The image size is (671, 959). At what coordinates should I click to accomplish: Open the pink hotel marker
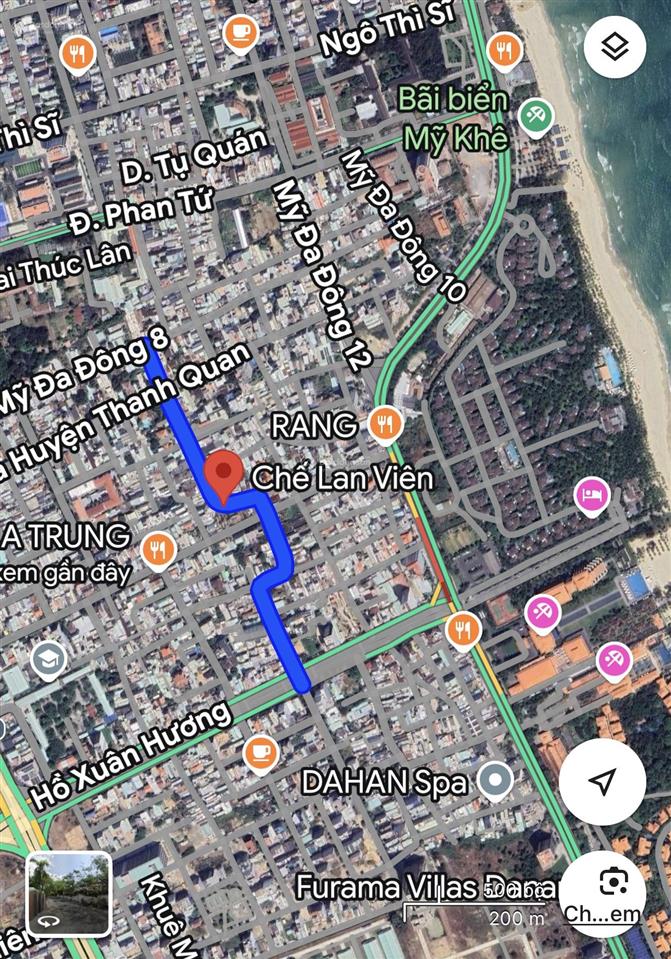592,495
